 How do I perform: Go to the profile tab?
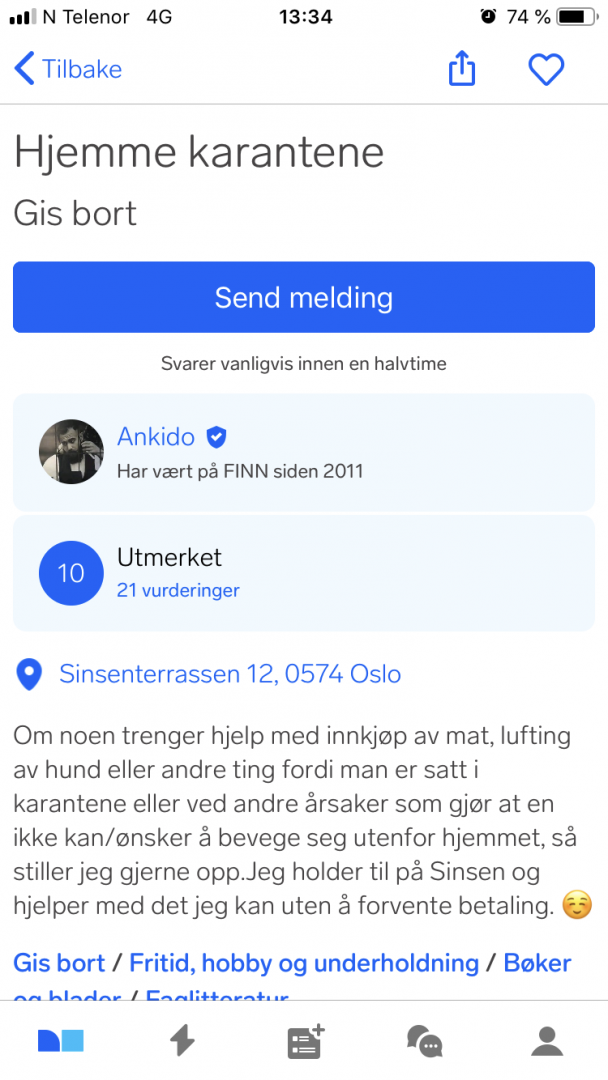(x=547, y=1041)
